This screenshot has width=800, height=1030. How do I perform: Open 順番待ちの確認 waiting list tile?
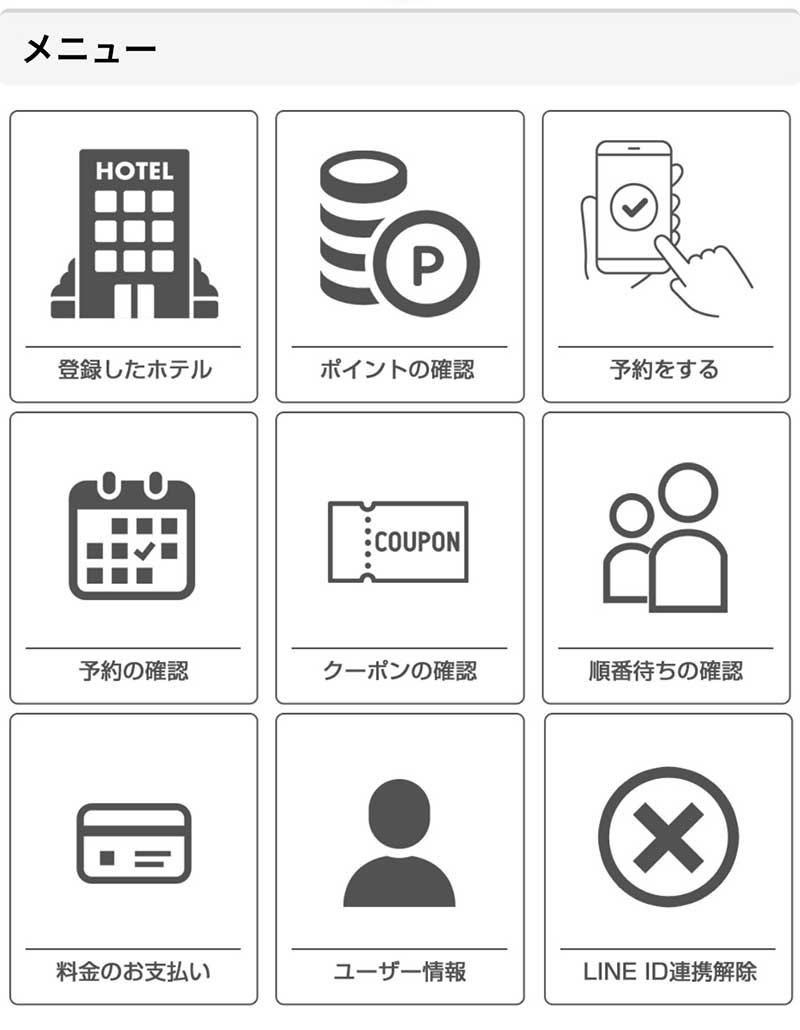click(666, 558)
